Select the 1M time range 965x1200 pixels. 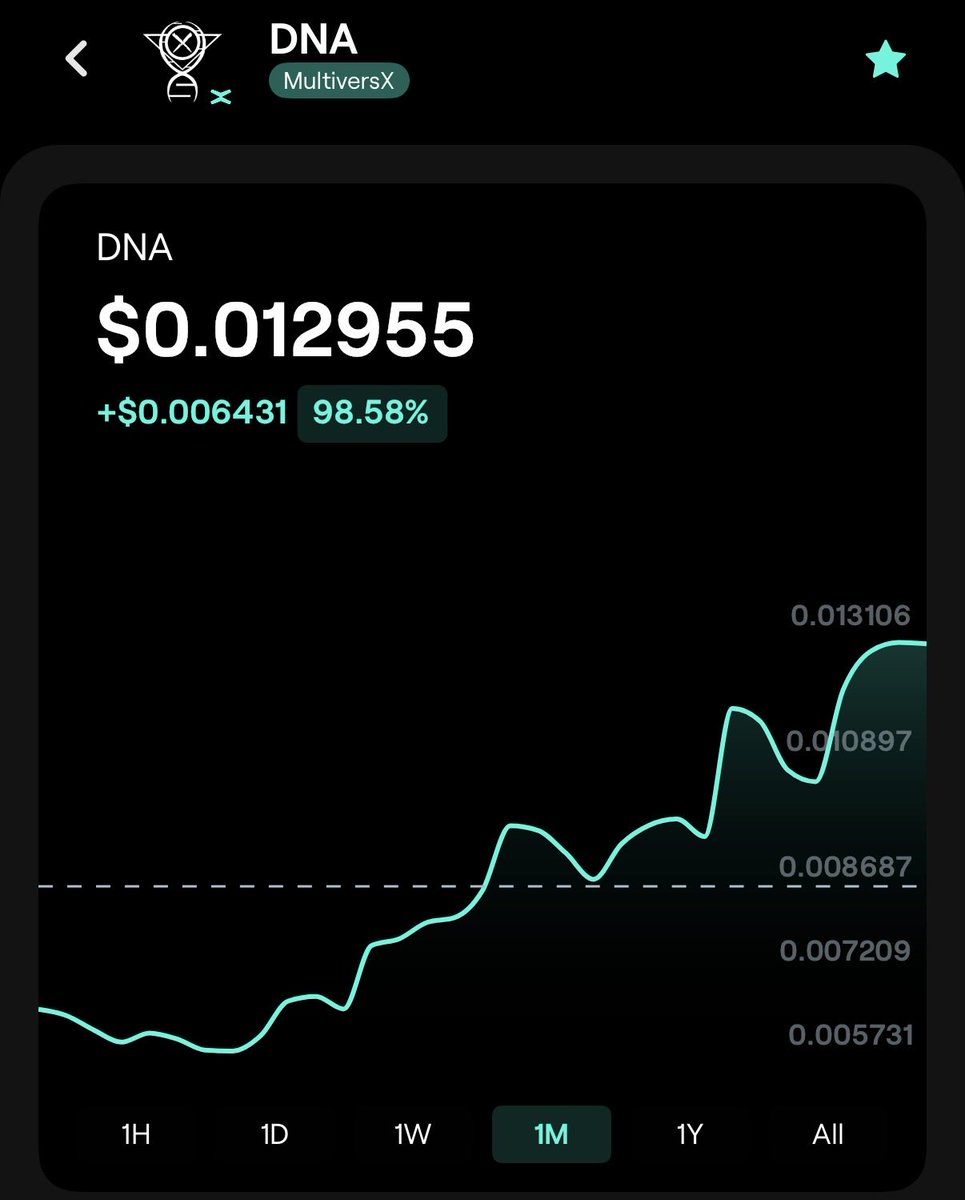(x=551, y=1134)
